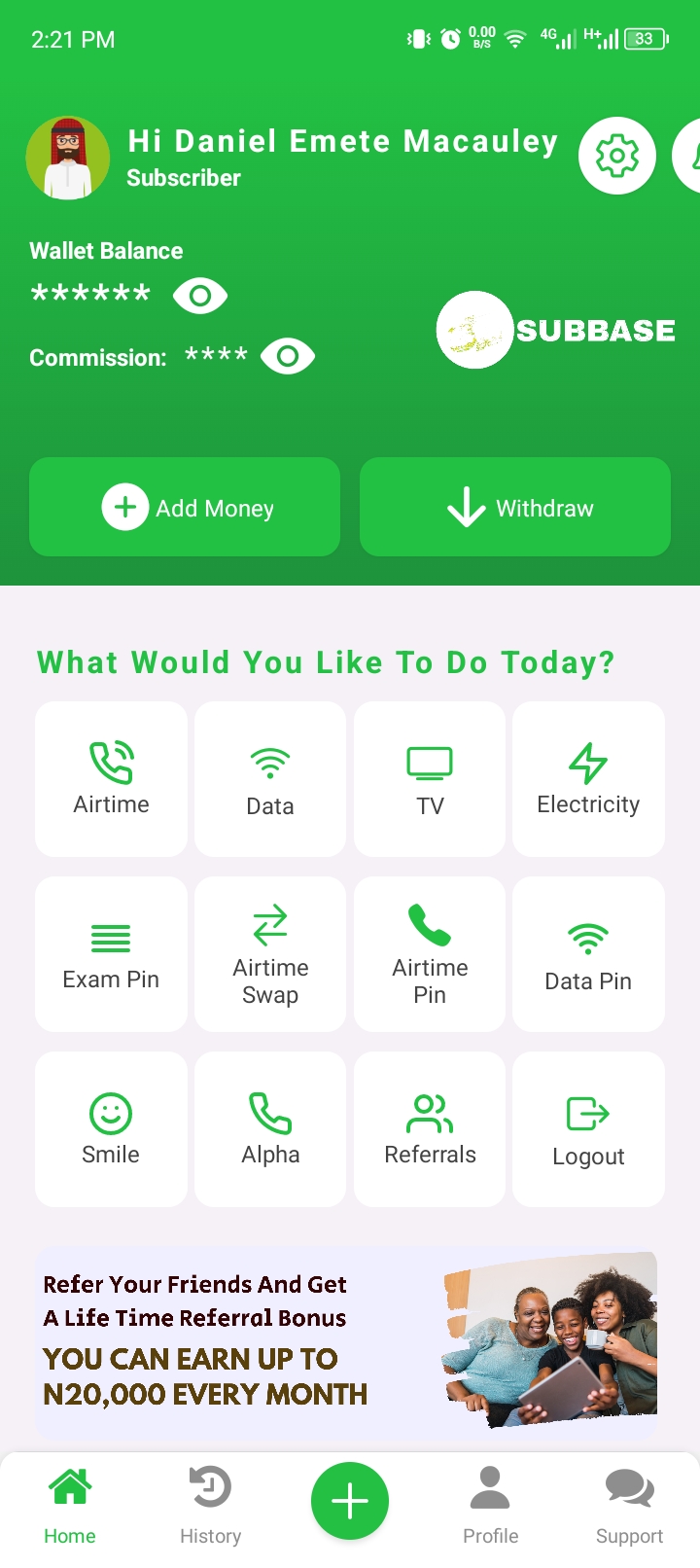Viewport: 700px width, 1568px height.
Task: Open the Smile service tile
Action: tap(111, 1129)
